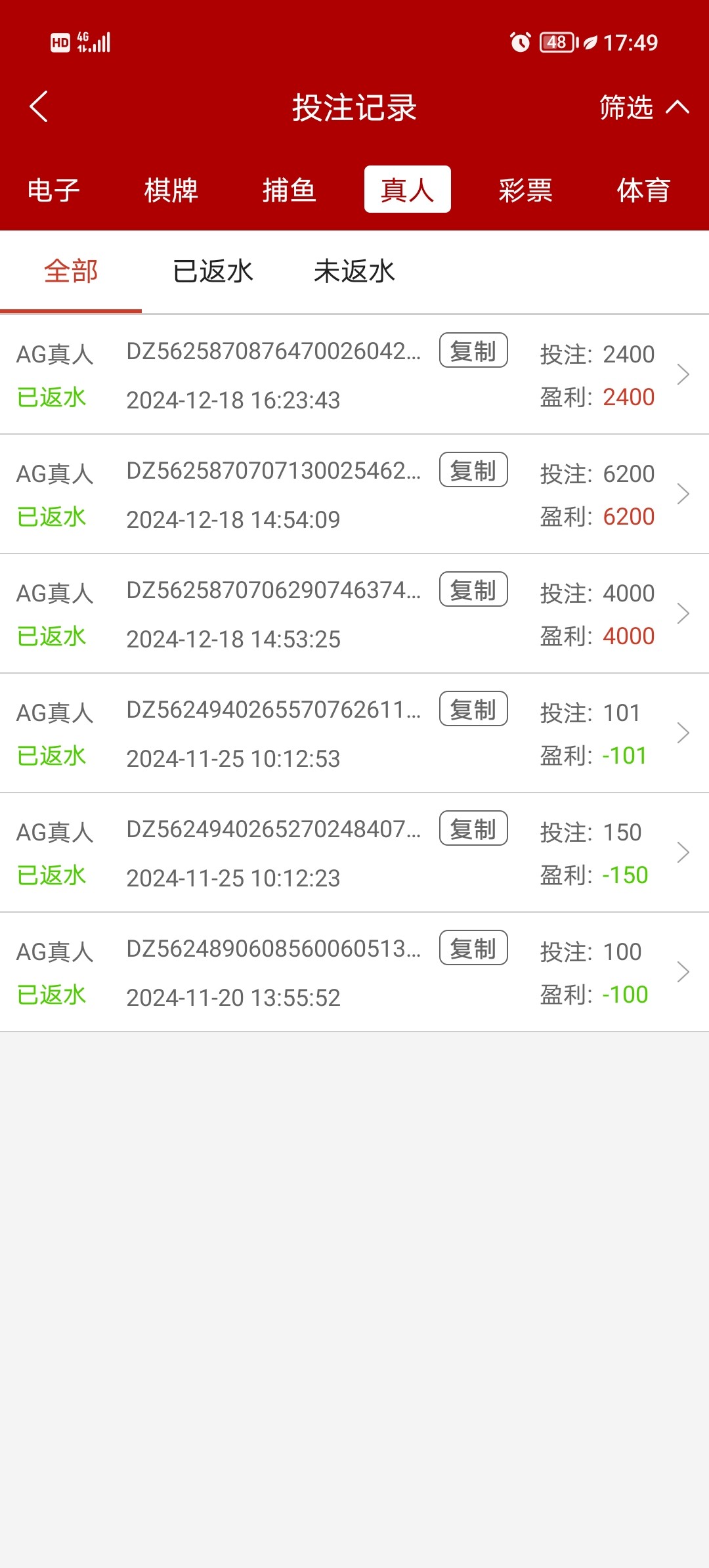The height and width of the screenshot is (1568, 709).
Task: Copy order number of the 10:12:53 bet
Action: pos(473,708)
